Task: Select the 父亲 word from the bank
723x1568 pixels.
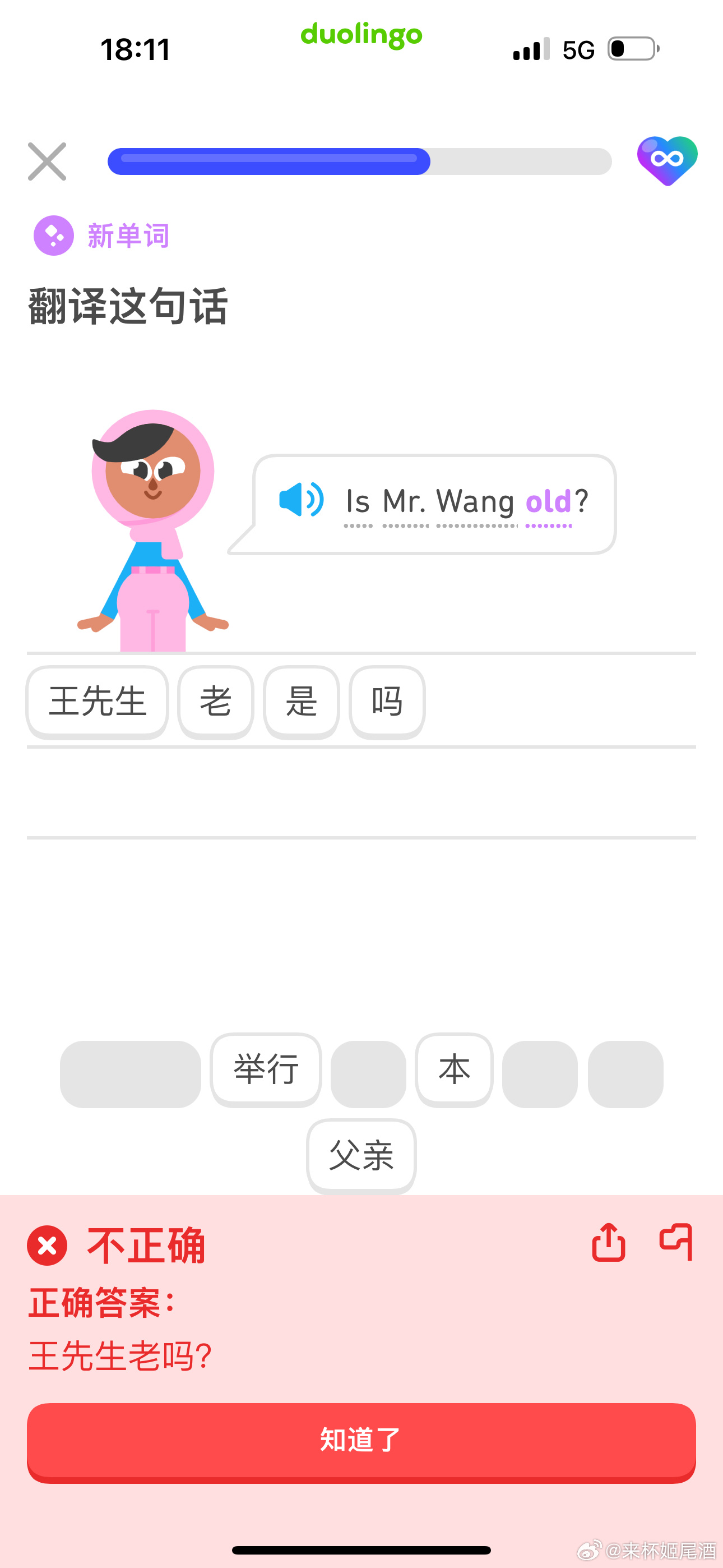Action: tap(361, 1155)
